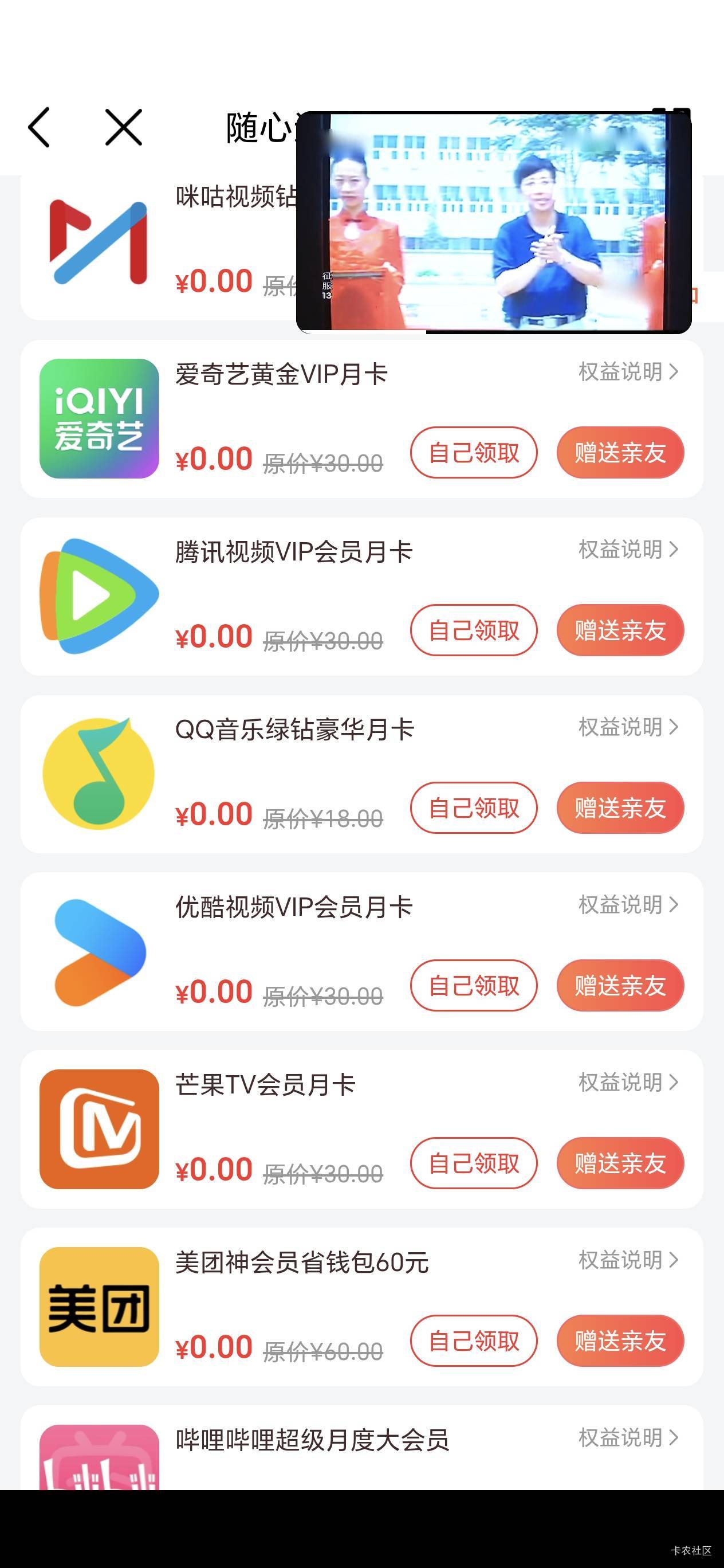Go back with the left arrow
The image size is (724, 1568).
point(39,127)
